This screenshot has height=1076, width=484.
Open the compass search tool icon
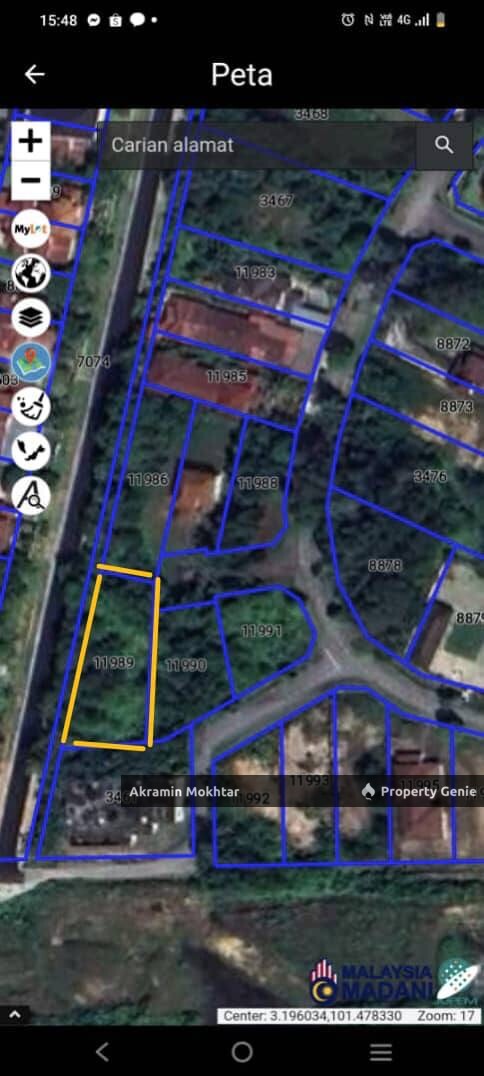(31, 495)
